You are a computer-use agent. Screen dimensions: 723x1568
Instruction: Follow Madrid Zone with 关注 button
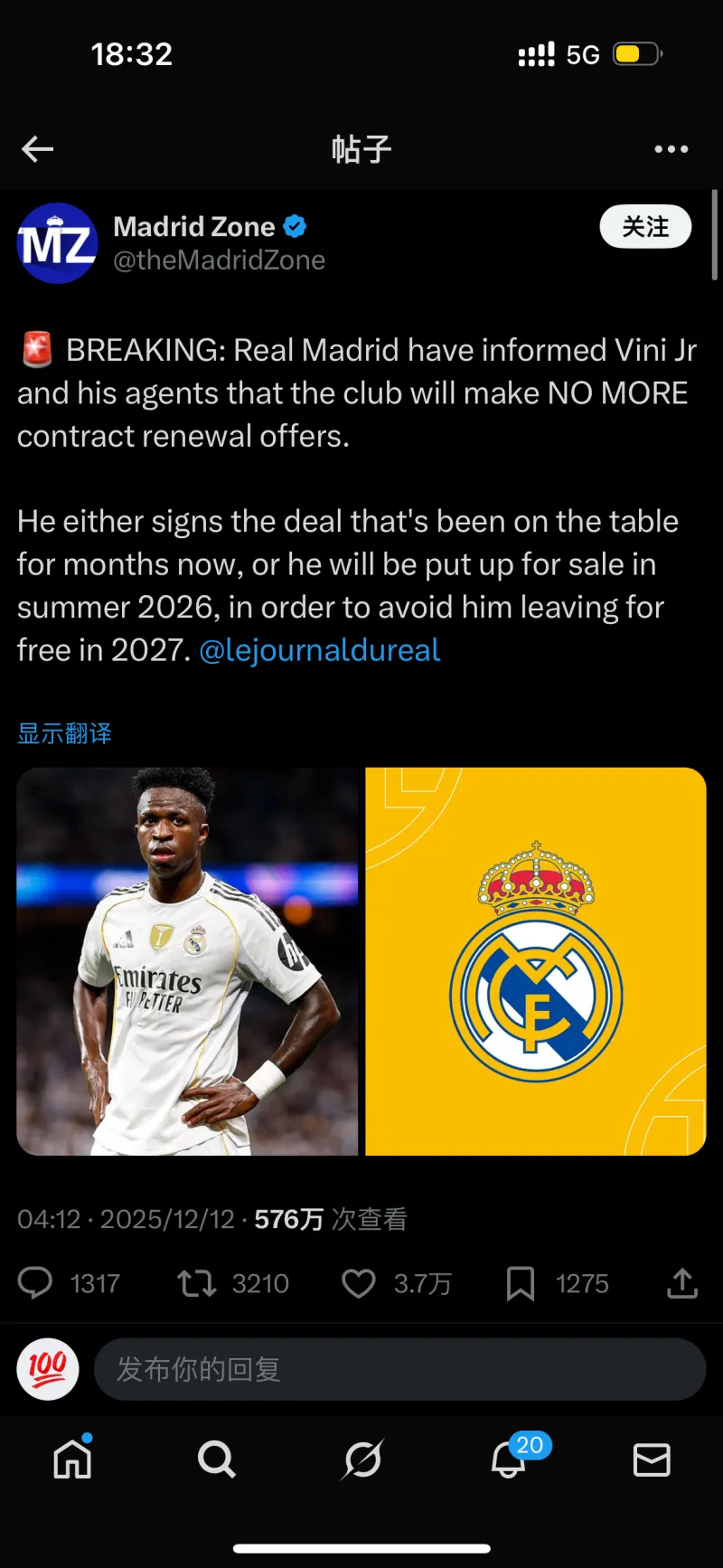(645, 227)
